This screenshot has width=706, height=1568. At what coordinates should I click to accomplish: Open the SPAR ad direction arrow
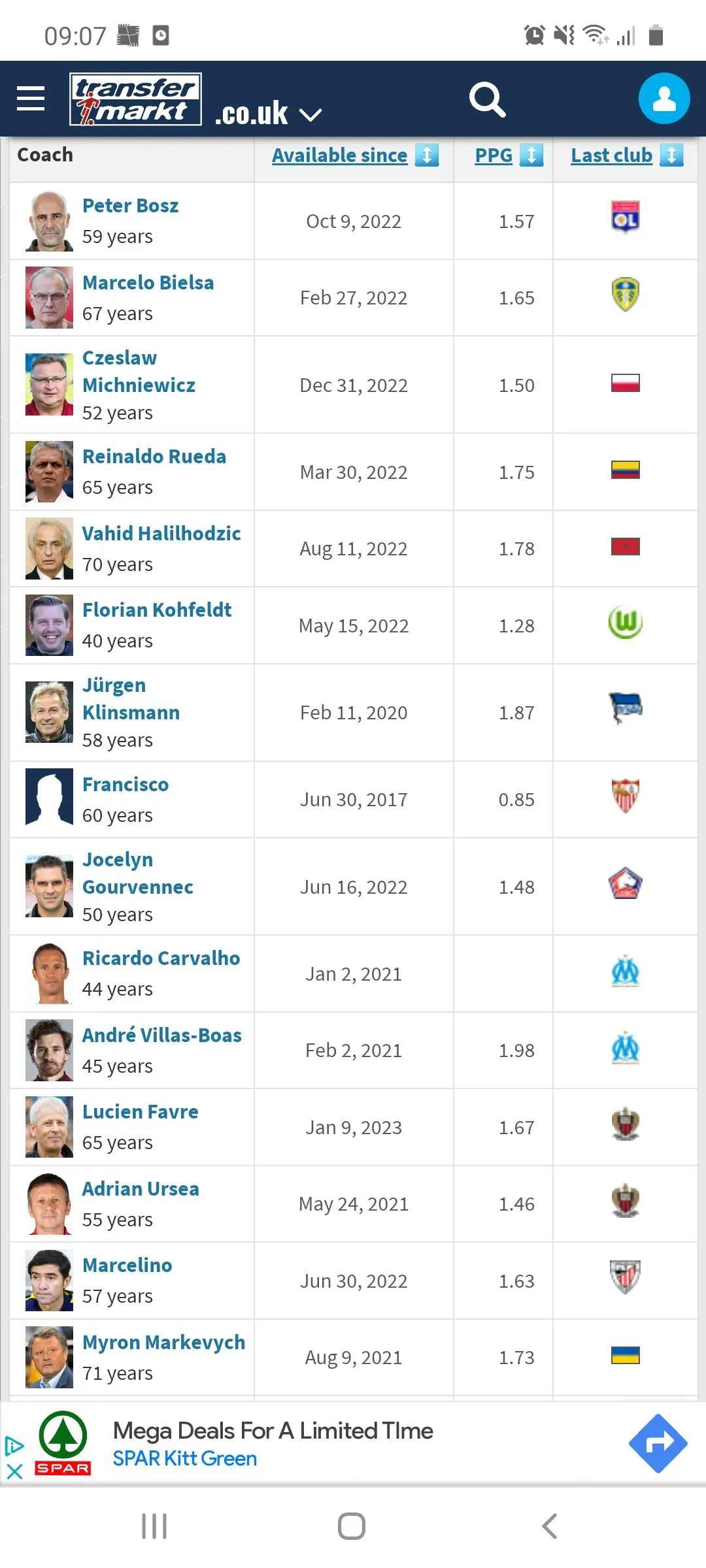click(657, 1443)
